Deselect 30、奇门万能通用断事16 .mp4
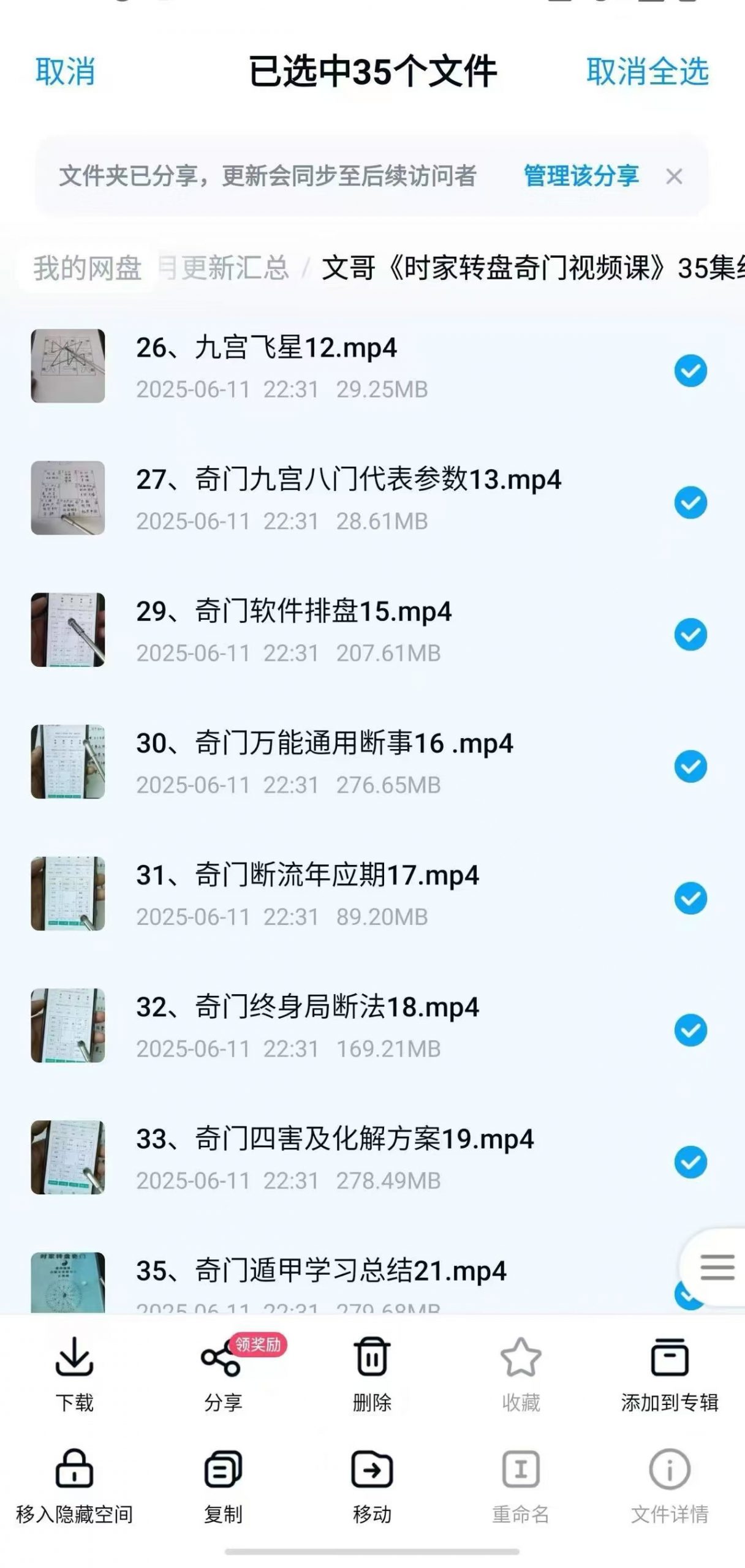 tap(690, 766)
